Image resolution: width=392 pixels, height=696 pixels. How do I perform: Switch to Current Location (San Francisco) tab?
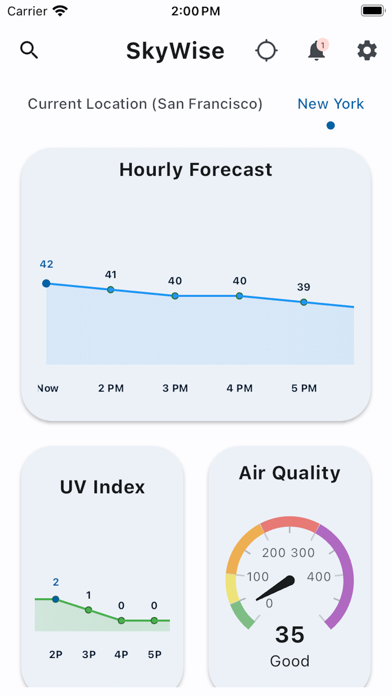tap(145, 104)
